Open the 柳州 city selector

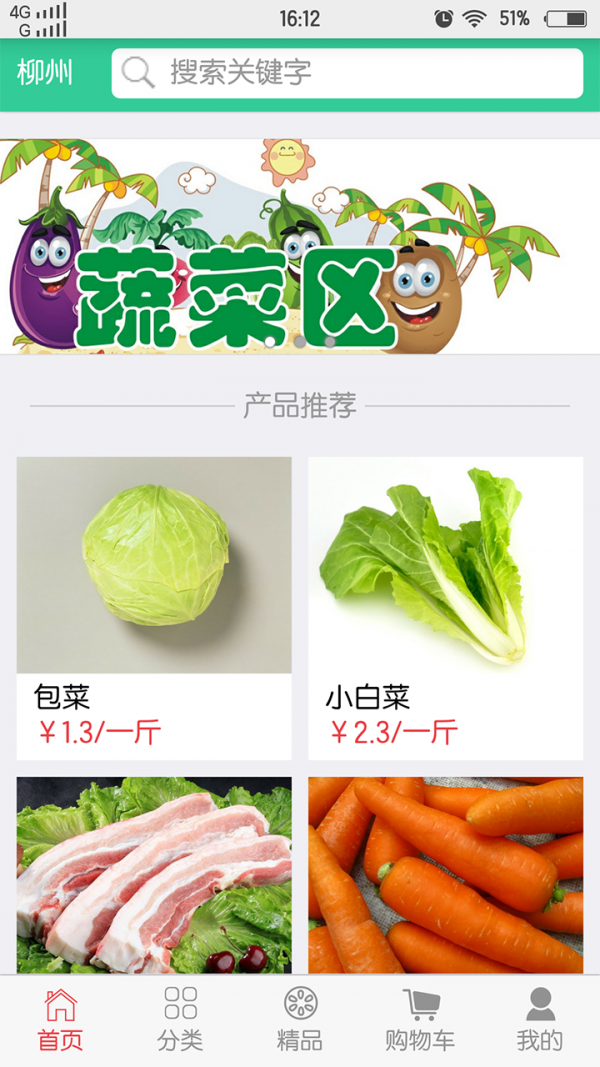click(x=45, y=73)
